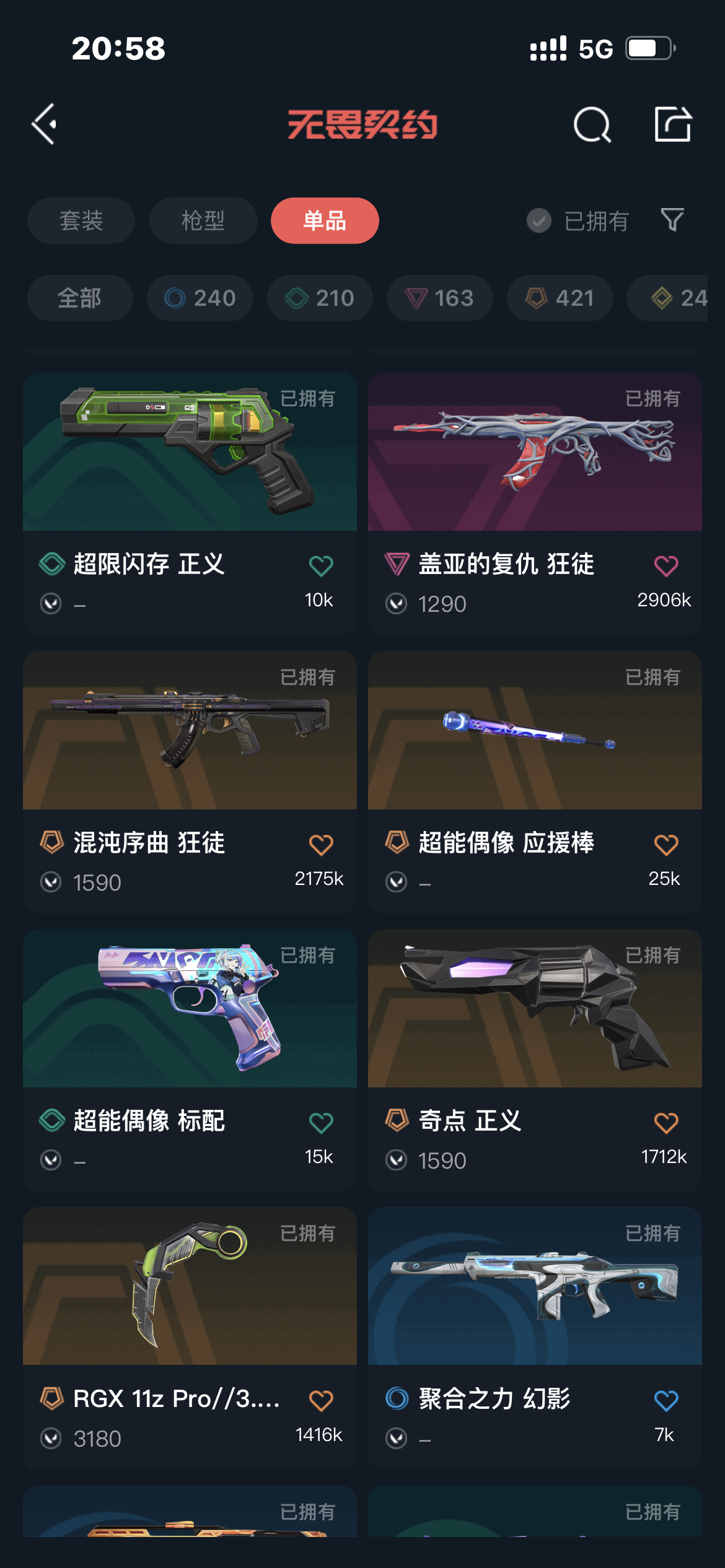The image size is (725, 1568).
Task: Favorite the 超能偶像 应援棒 item
Action: 666,844
